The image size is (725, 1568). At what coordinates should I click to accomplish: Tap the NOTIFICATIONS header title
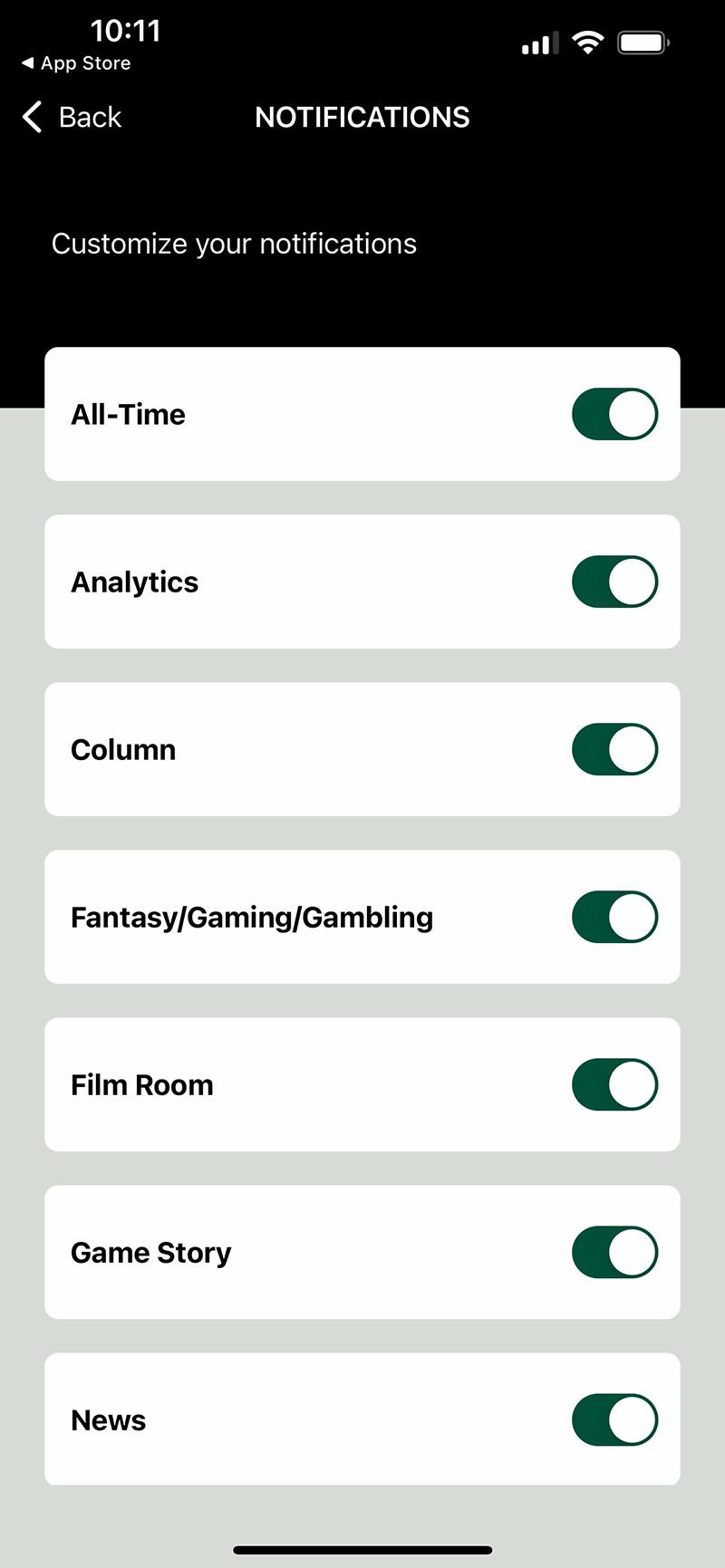362,117
